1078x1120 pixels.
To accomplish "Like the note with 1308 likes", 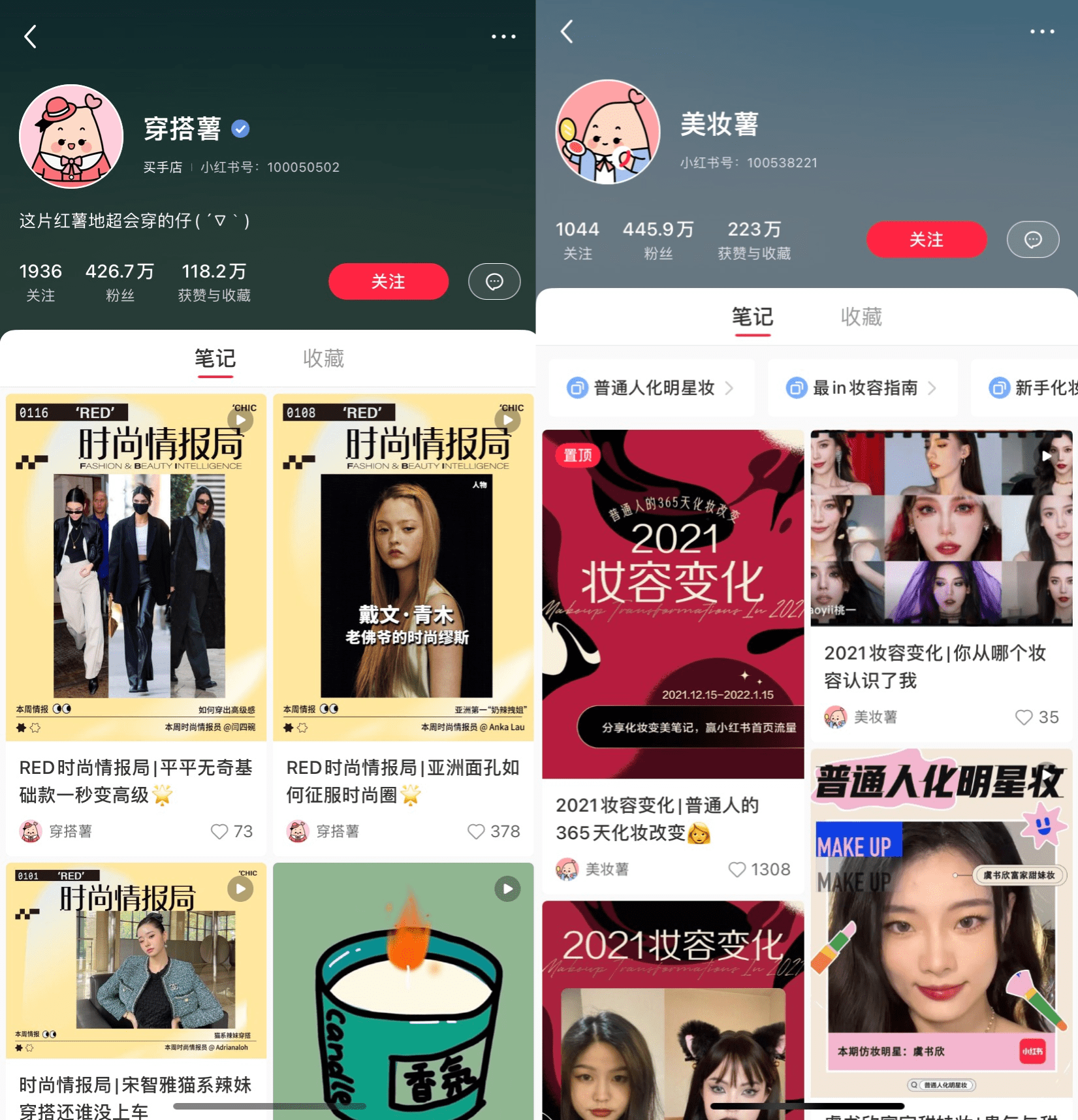I will pyautogui.click(x=737, y=869).
